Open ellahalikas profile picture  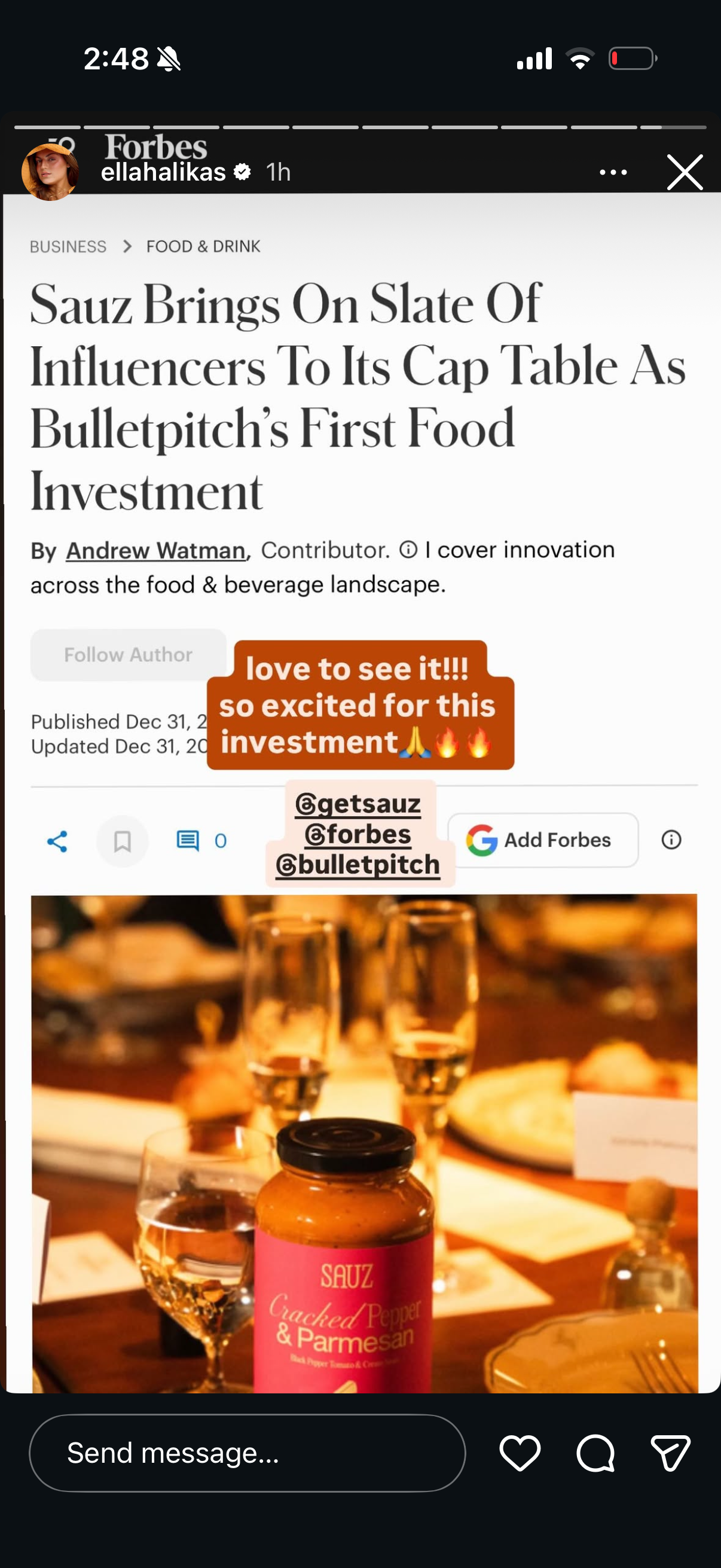50,172
